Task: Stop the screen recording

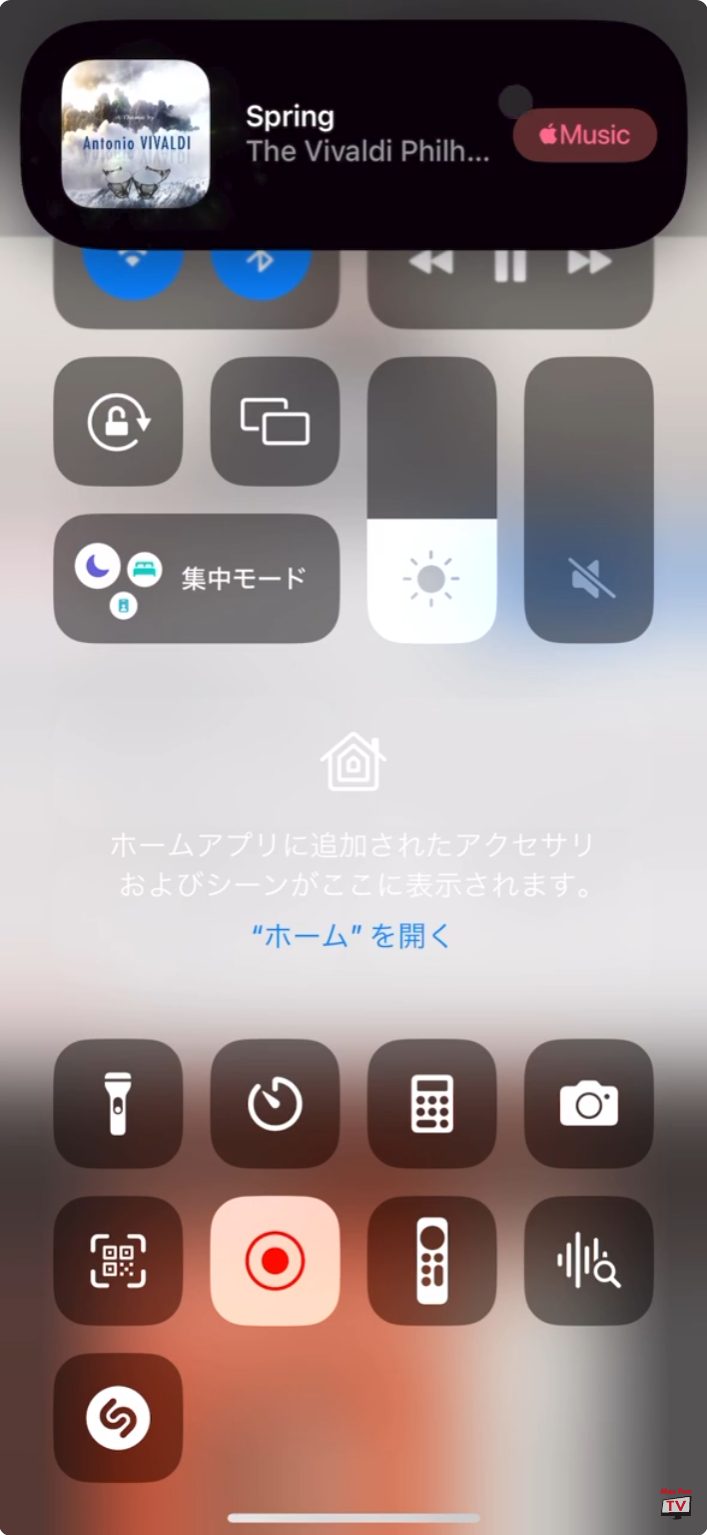Action: click(x=275, y=1260)
